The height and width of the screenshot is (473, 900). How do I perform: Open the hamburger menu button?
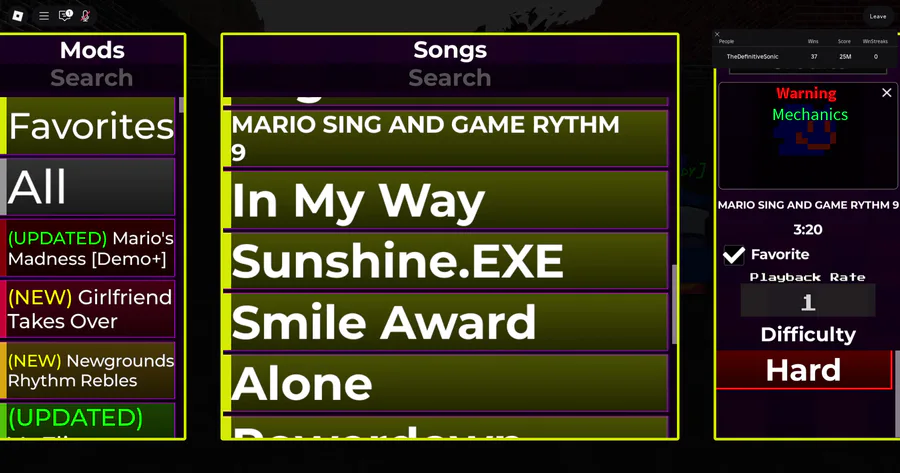pyautogui.click(x=43, y=16)
